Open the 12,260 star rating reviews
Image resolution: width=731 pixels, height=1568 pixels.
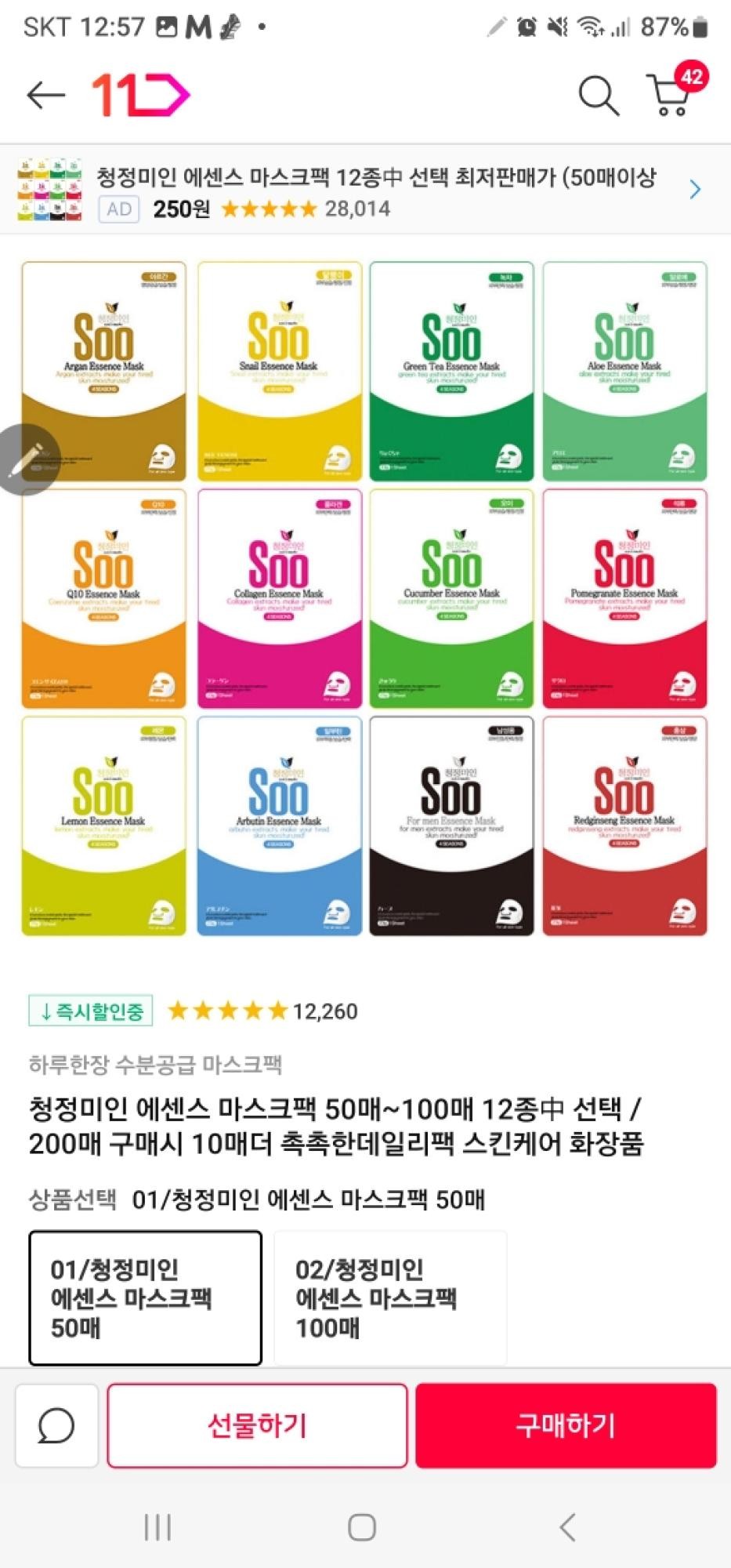pyautogui.click(x=262, y=1011)
